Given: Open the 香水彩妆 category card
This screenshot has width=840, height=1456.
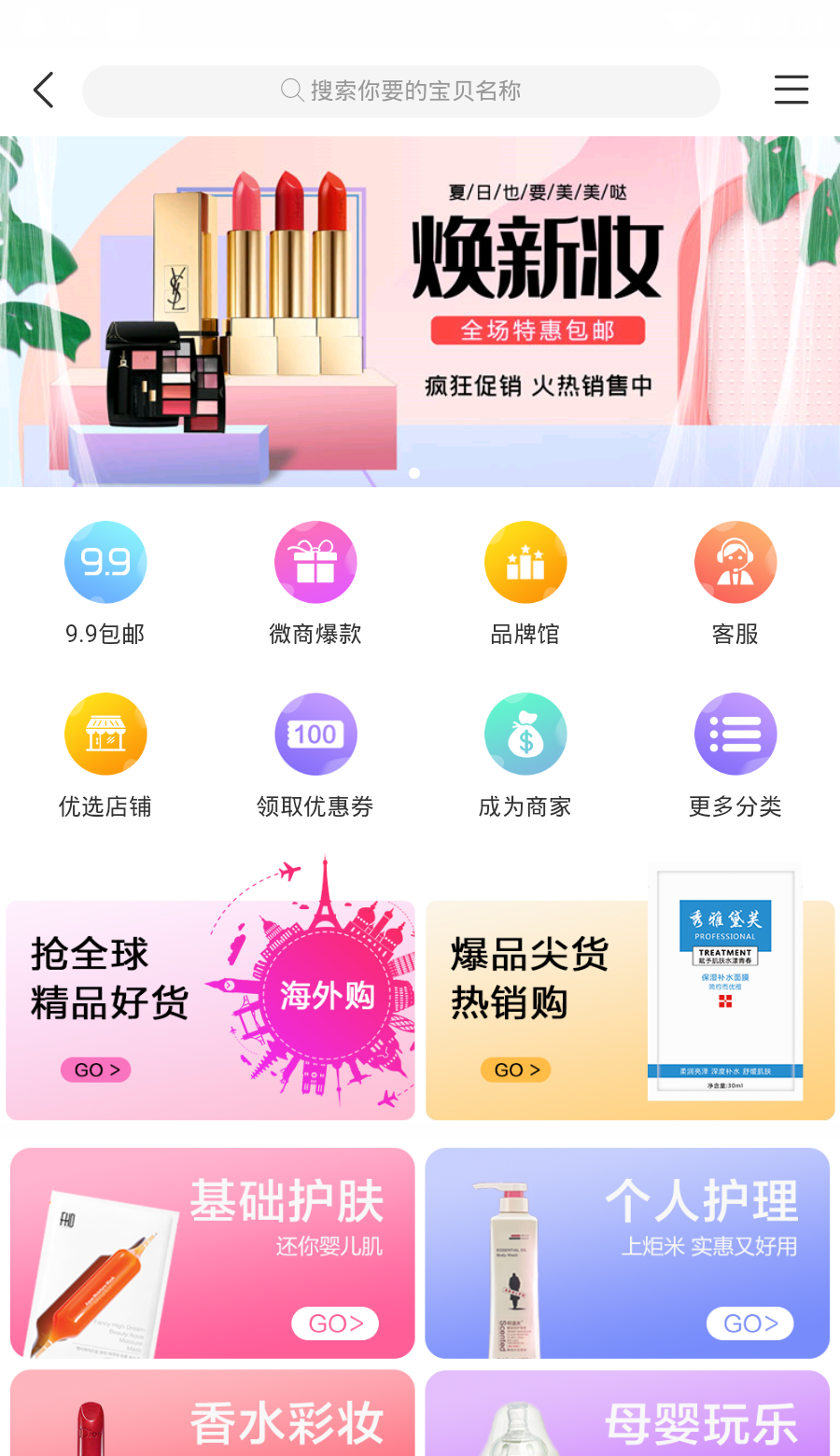Looking at the screenshot, I should (213, 1415).
